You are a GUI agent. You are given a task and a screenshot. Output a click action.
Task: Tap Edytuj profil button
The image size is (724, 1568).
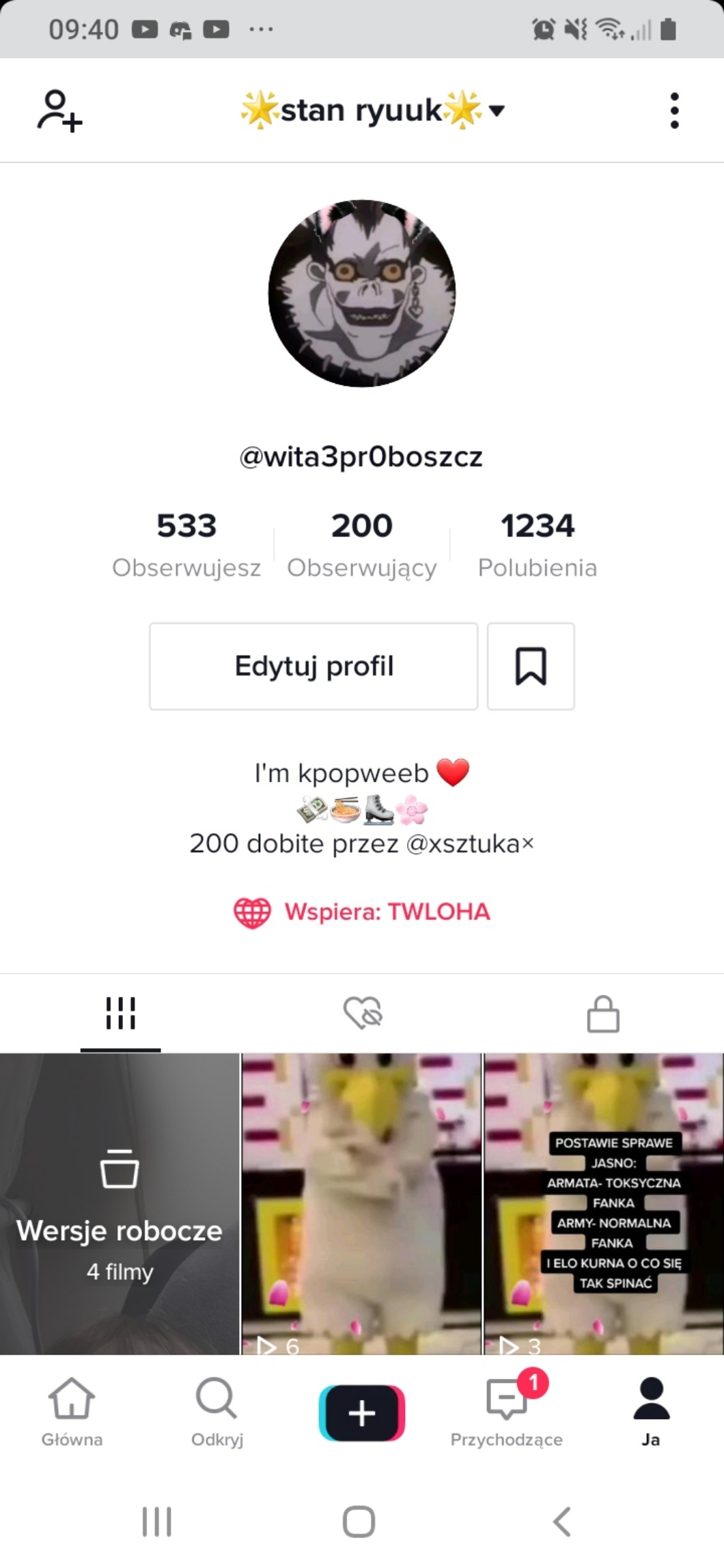tap(314, 667)
